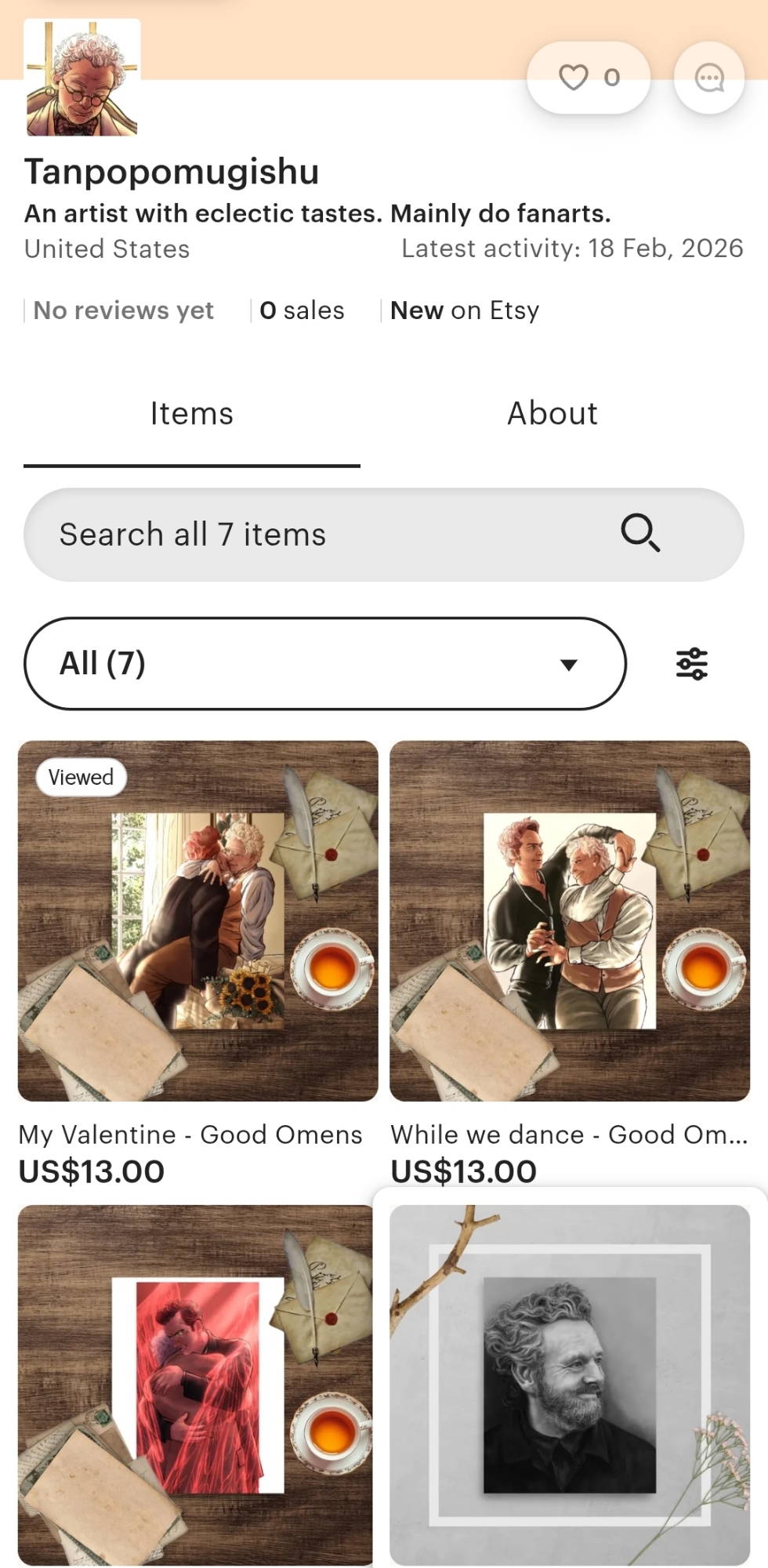Open the filter and sort options

click(692, 664)
